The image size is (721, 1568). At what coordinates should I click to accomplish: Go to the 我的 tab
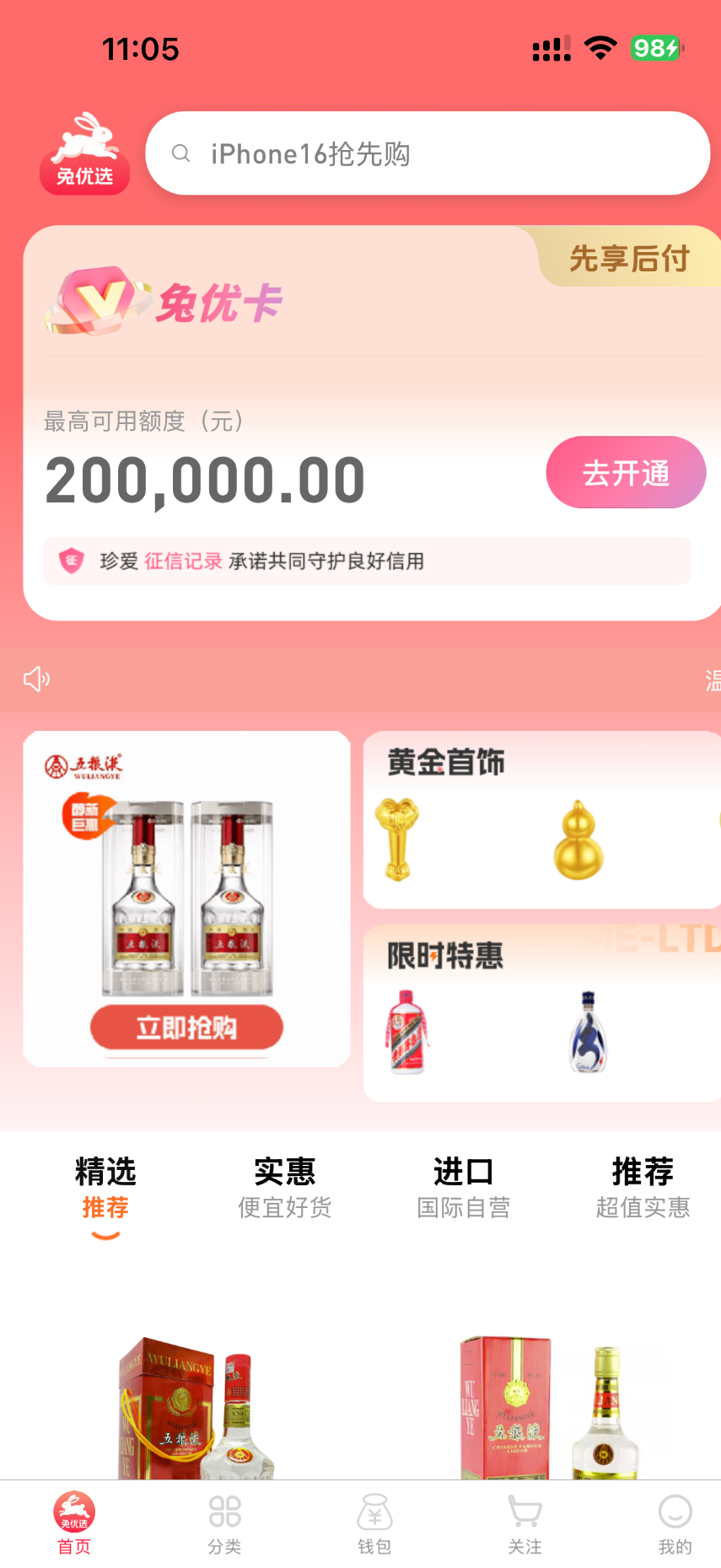(675, 1522)
